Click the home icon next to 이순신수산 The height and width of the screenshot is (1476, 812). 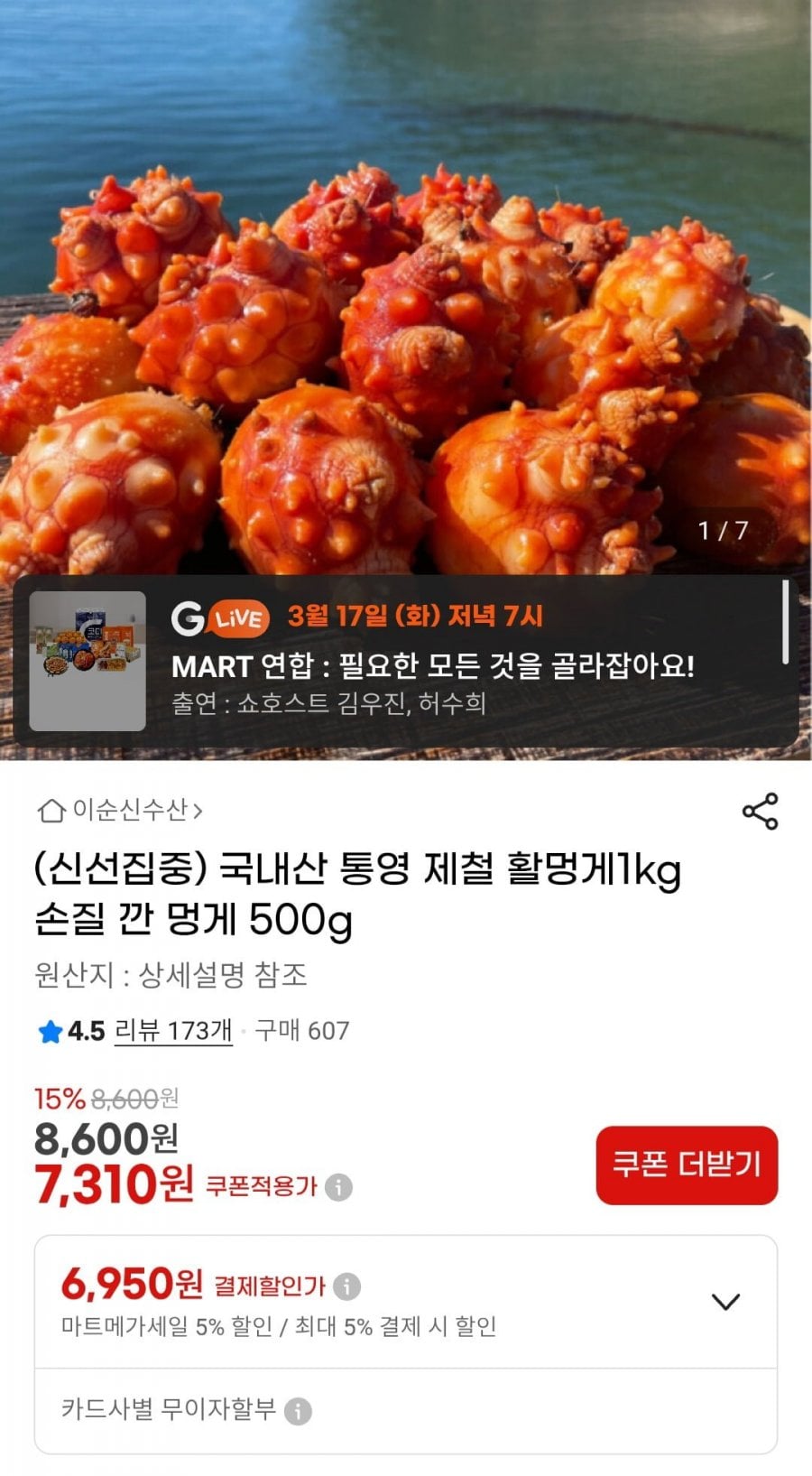pos(51,810)
